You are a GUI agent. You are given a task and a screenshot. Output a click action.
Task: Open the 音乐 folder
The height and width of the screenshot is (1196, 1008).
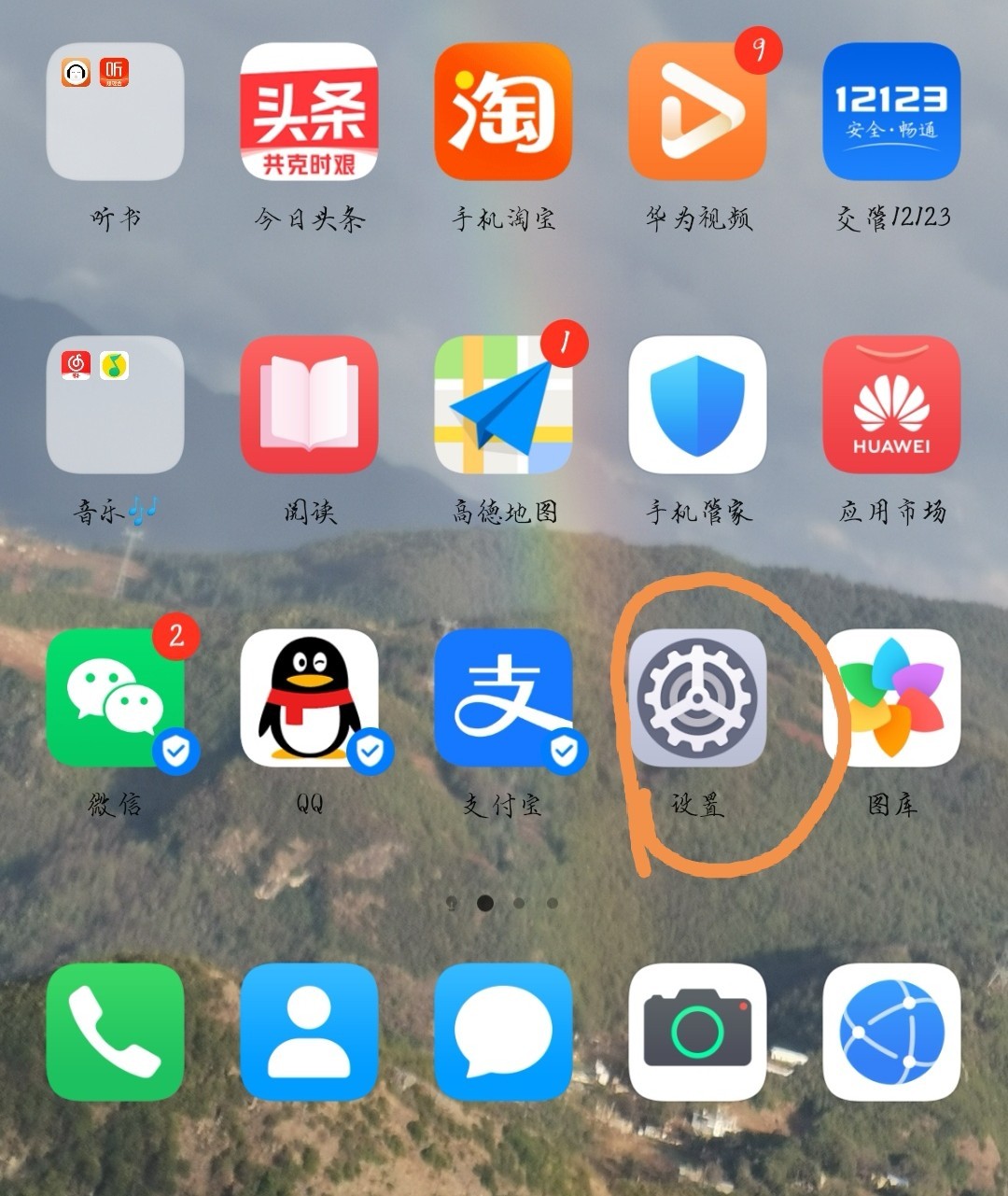115,404
